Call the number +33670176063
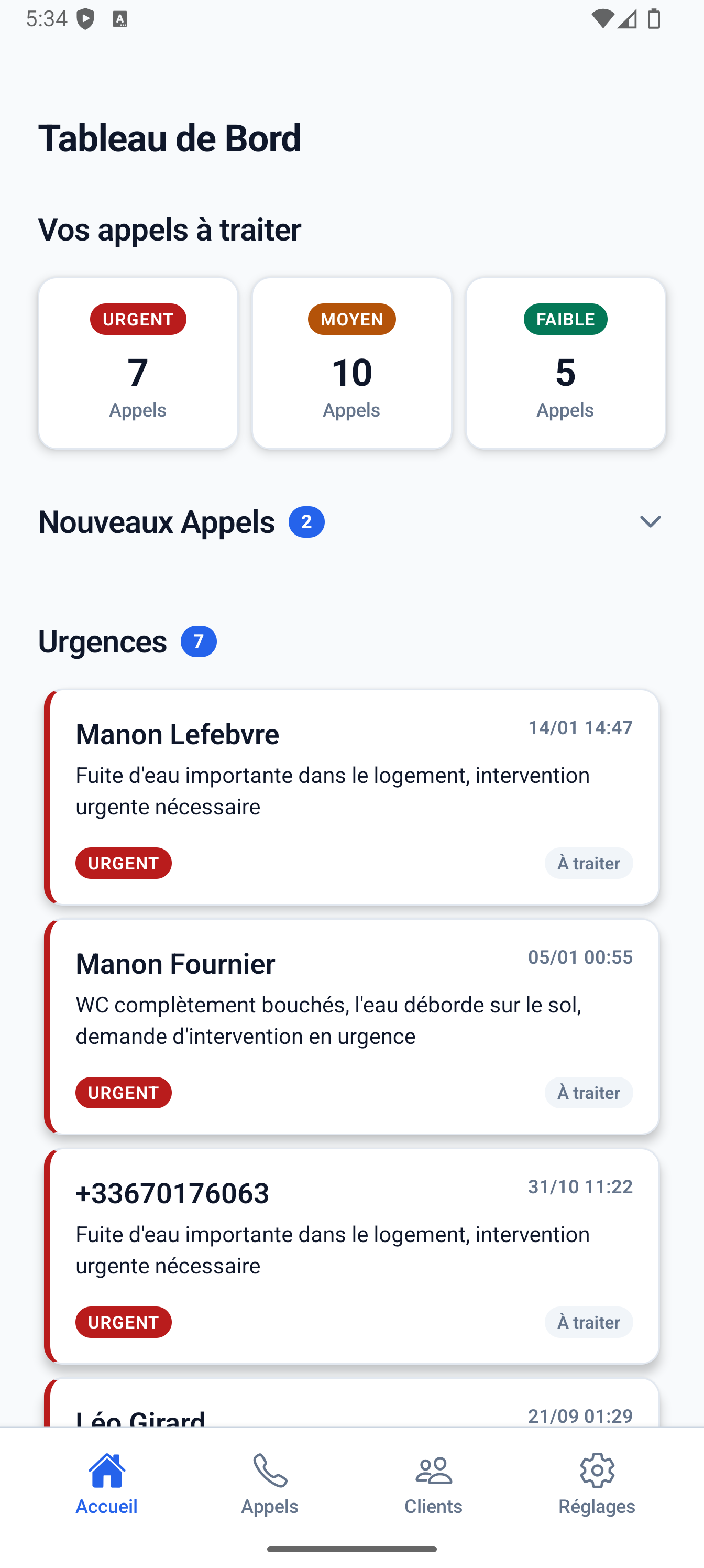Image resolution: width=704 pixels, height=1568 pixels. [x=173, y=1193]
